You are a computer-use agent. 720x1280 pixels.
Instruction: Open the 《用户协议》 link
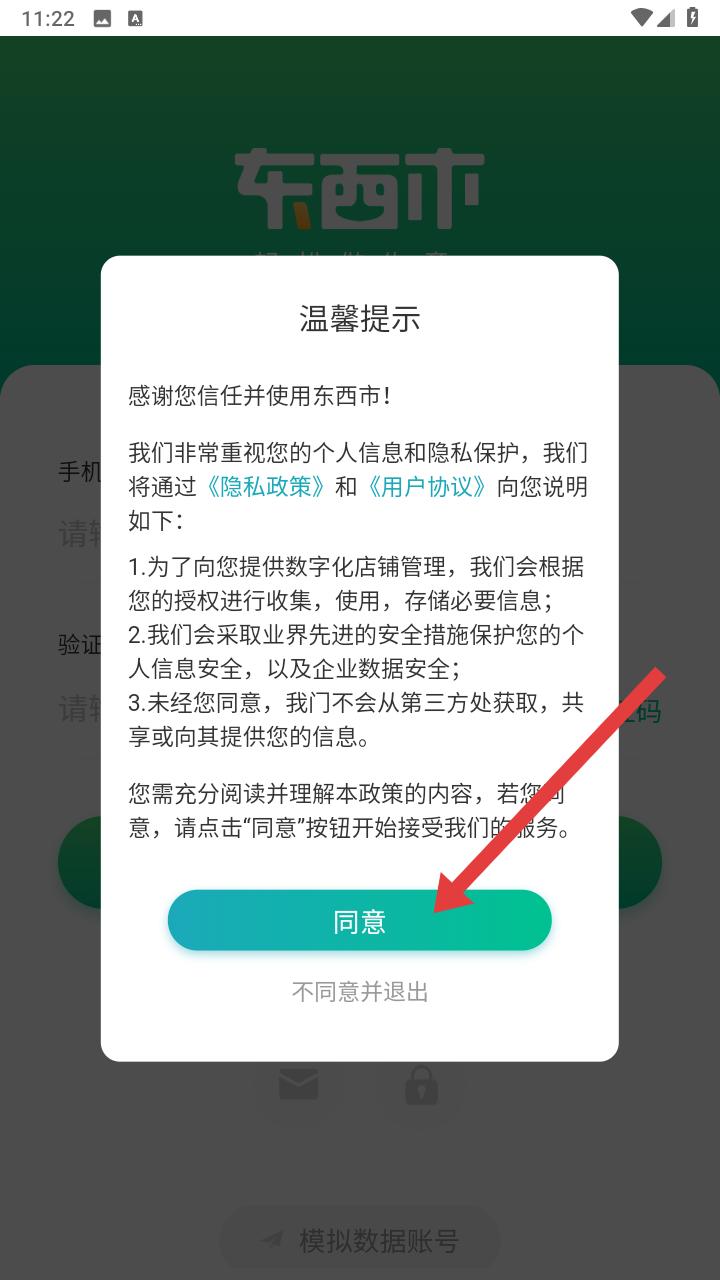pyautogui.click(x=427, y=487)
